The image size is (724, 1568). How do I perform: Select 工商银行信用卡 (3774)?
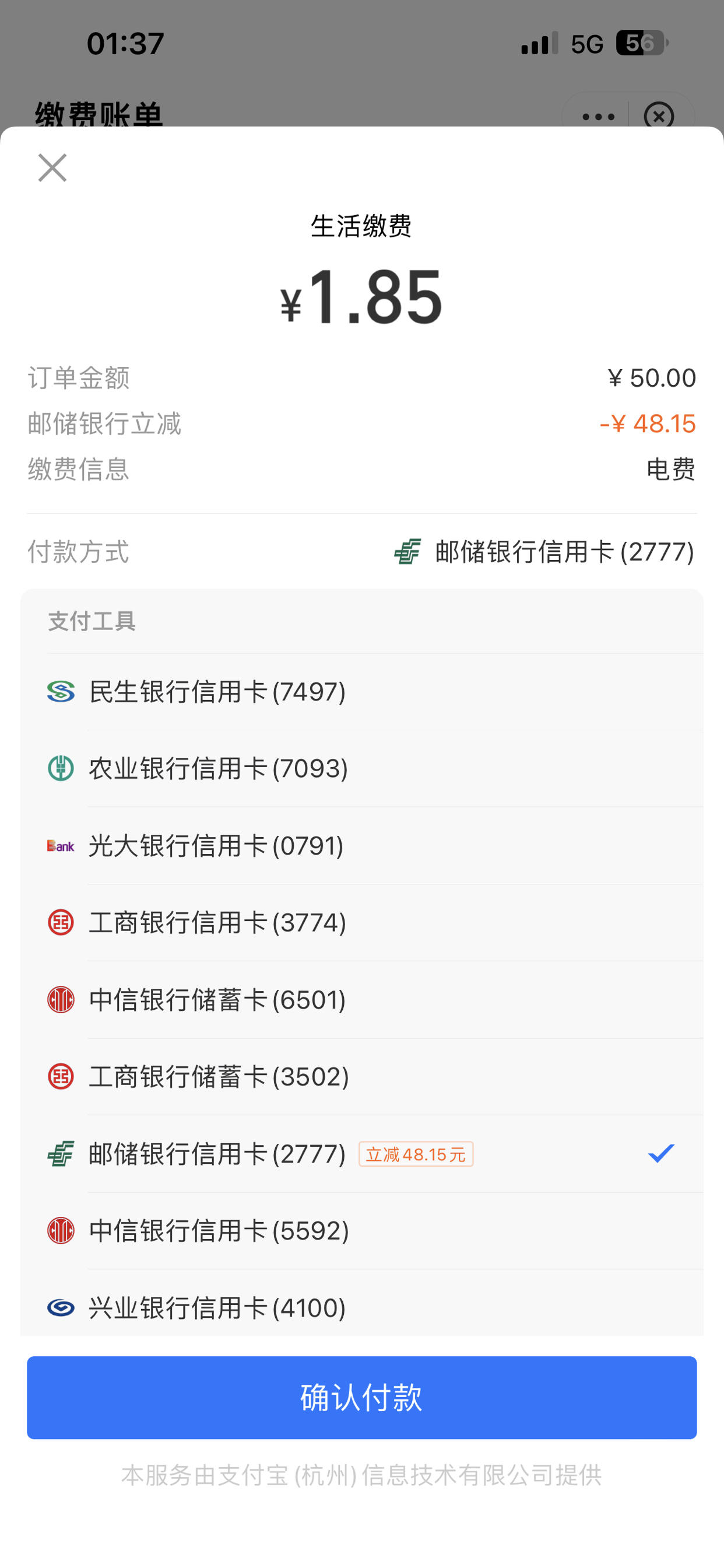pyautogui.click(x=362, y=922)
